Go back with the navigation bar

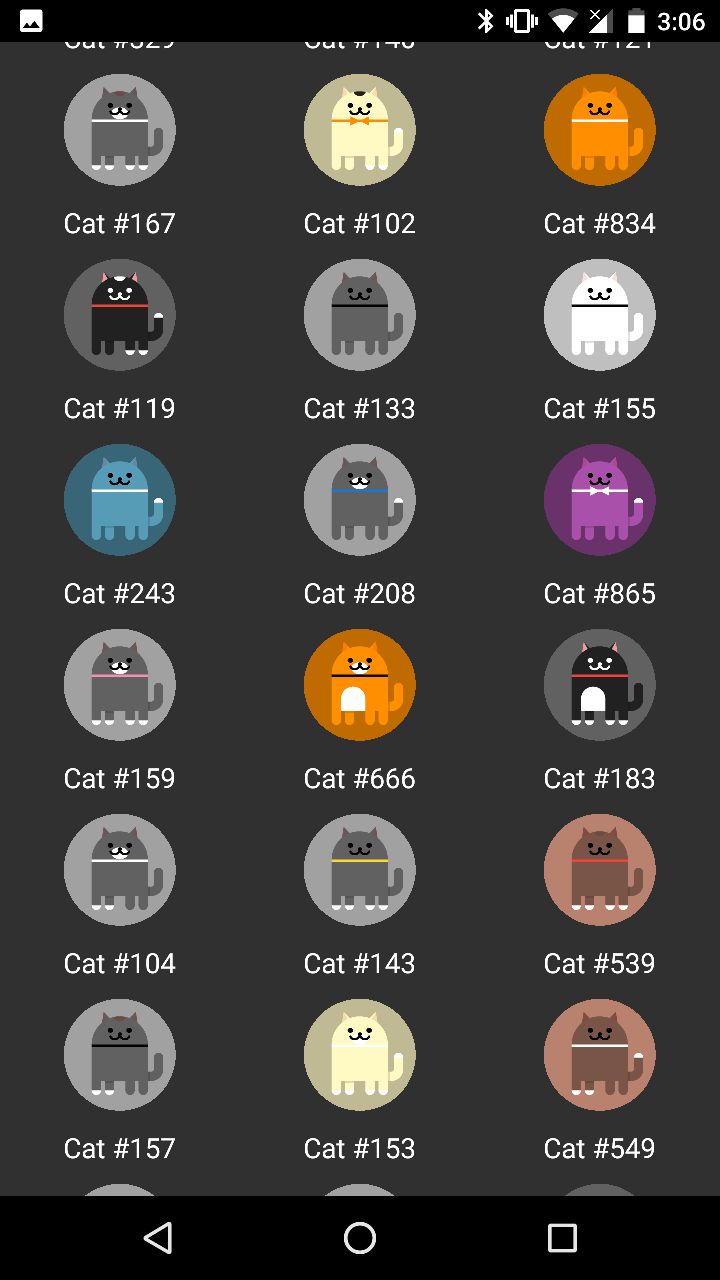(158, 1238)
